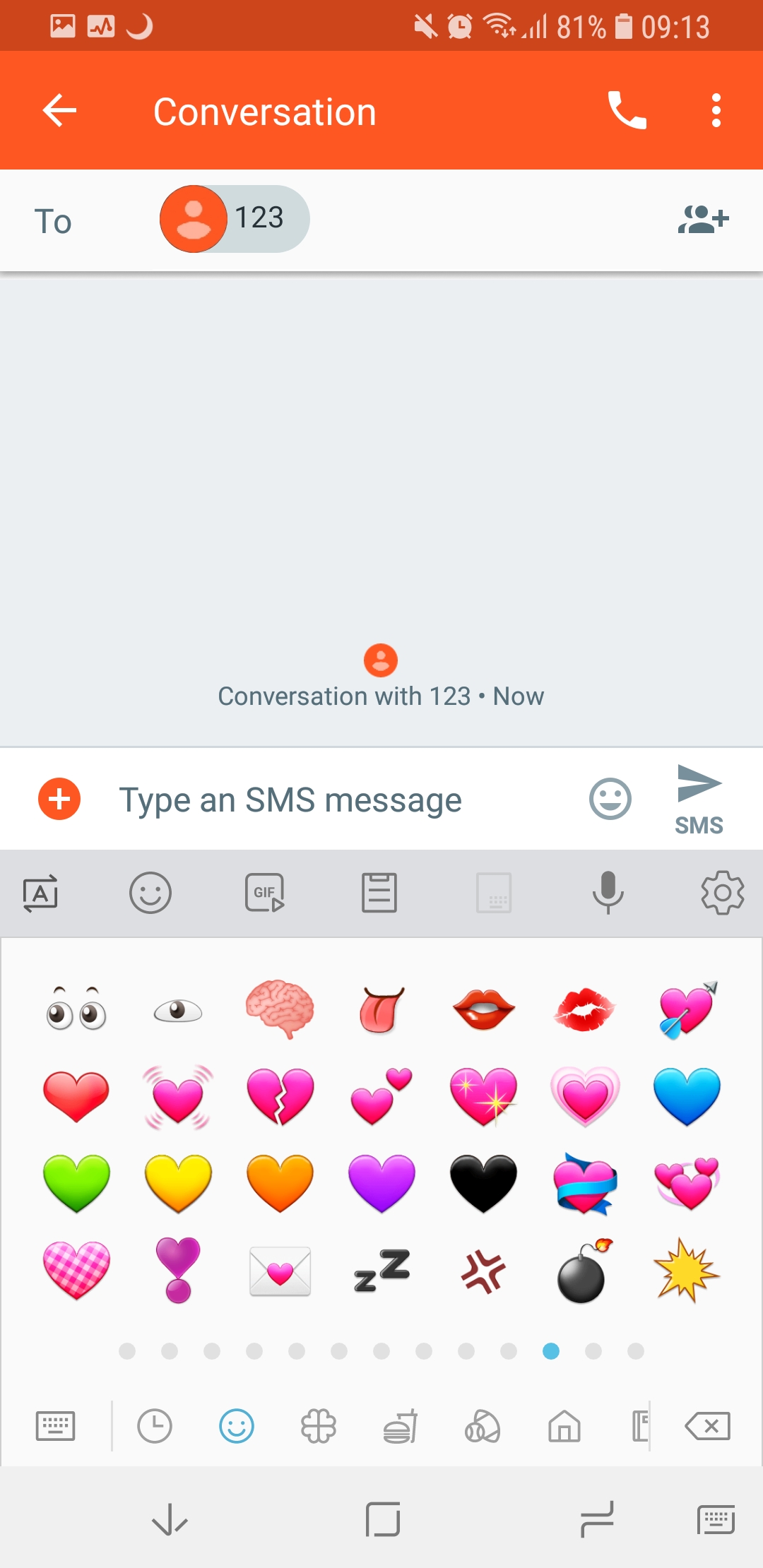Insert the broken heart emoji
Image resolution: width=763 pixels, height=1568 pixels.
[280, 1096]
